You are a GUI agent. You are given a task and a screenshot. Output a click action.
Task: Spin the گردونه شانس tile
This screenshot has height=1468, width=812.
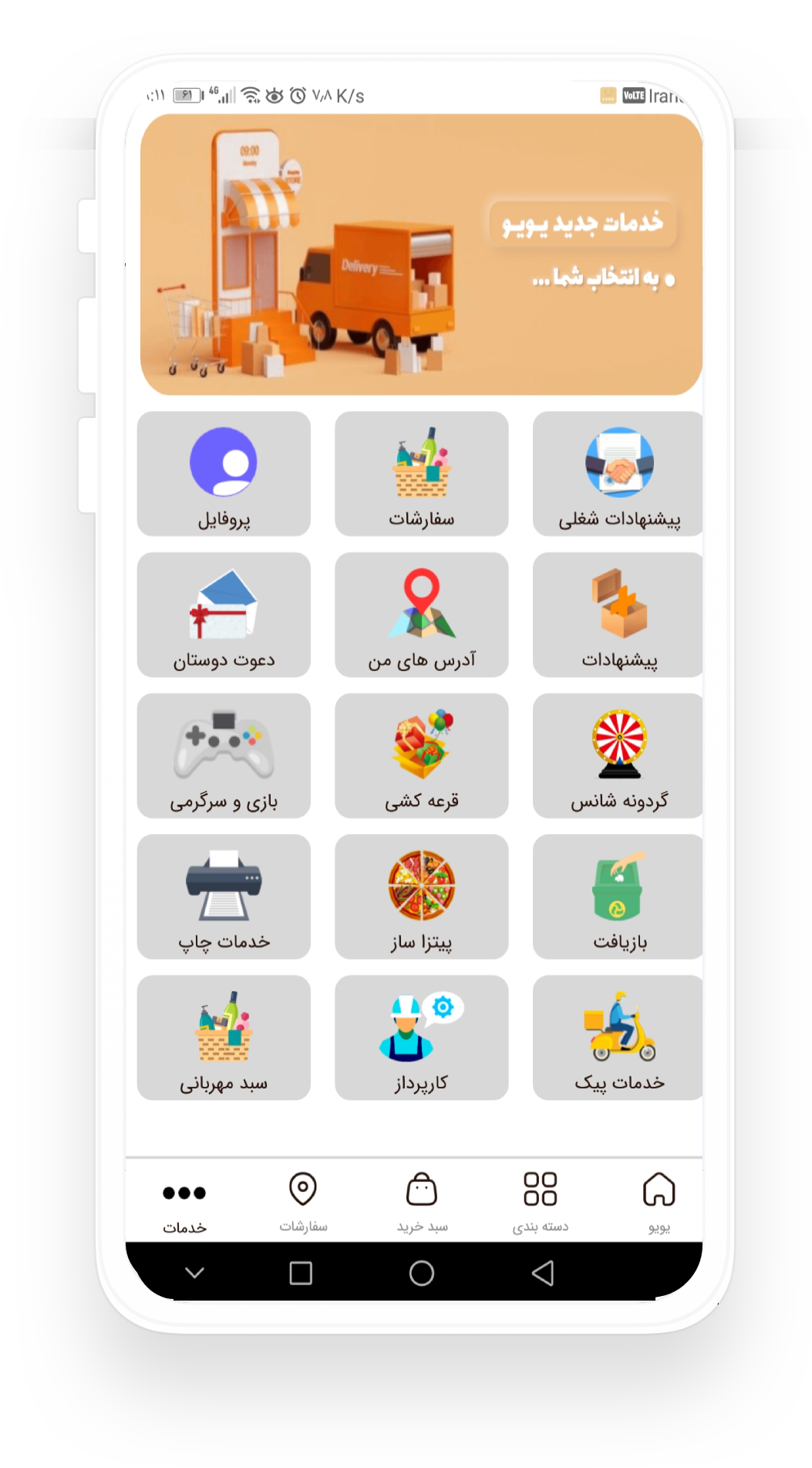(x=618, y=756)
